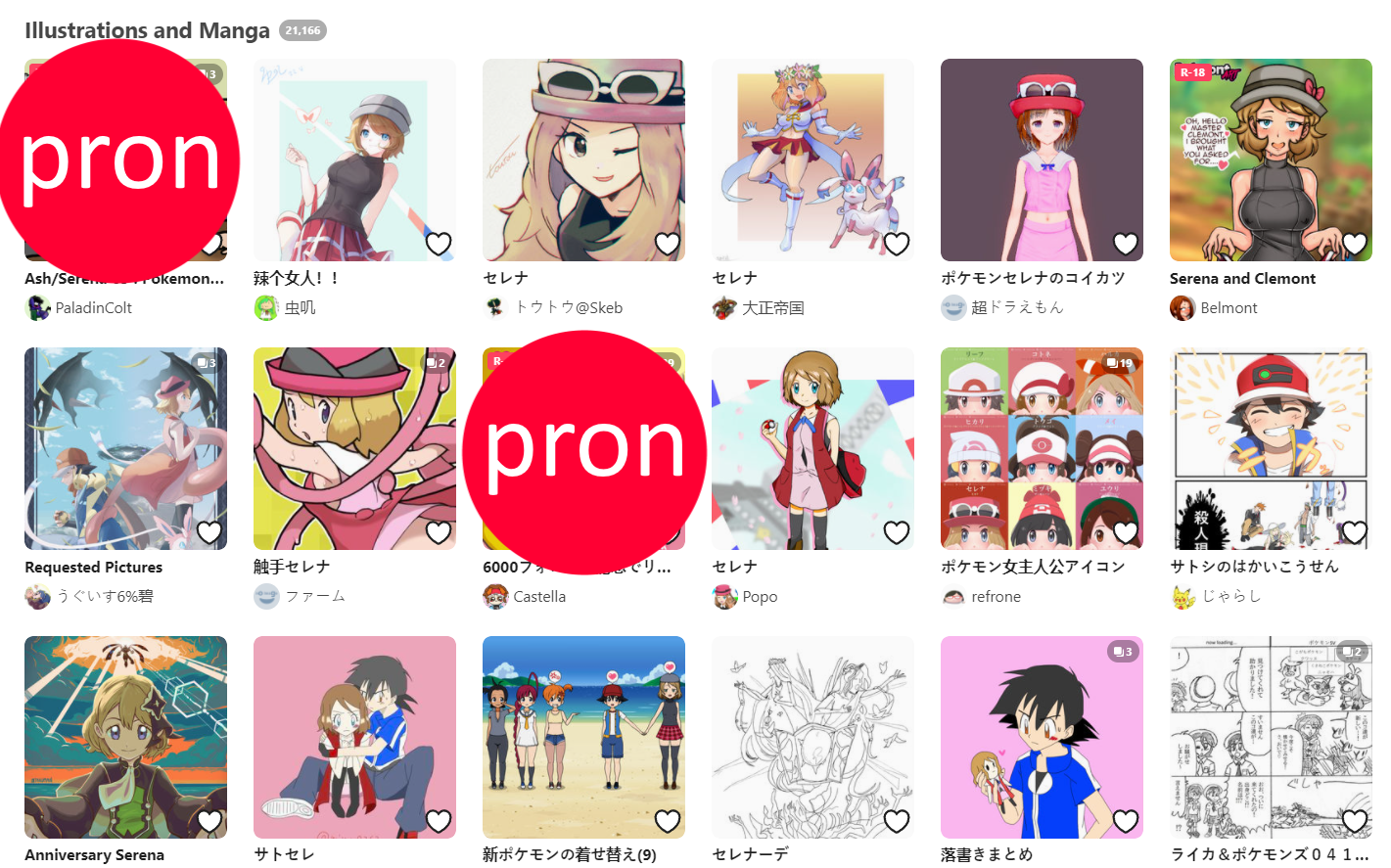The width and height of the screenshot is (1391, 868).
Task: View PaladinColt's artist profile
Action: pyautogui.click(x=93, y=308)
